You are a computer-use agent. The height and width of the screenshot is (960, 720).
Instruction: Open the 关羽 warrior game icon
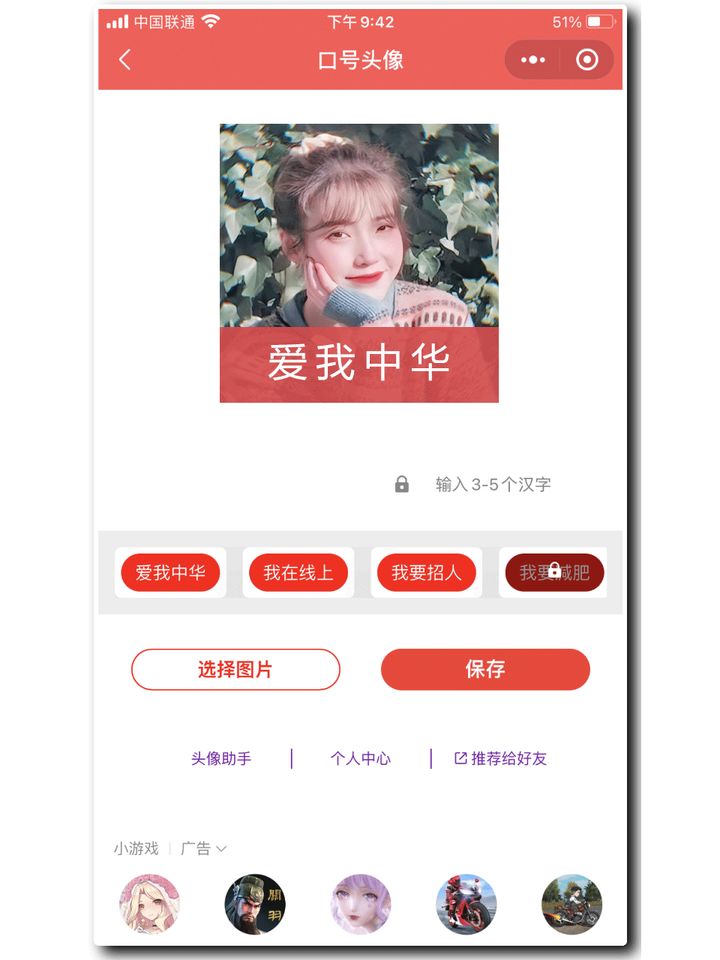tap(255, 905)
